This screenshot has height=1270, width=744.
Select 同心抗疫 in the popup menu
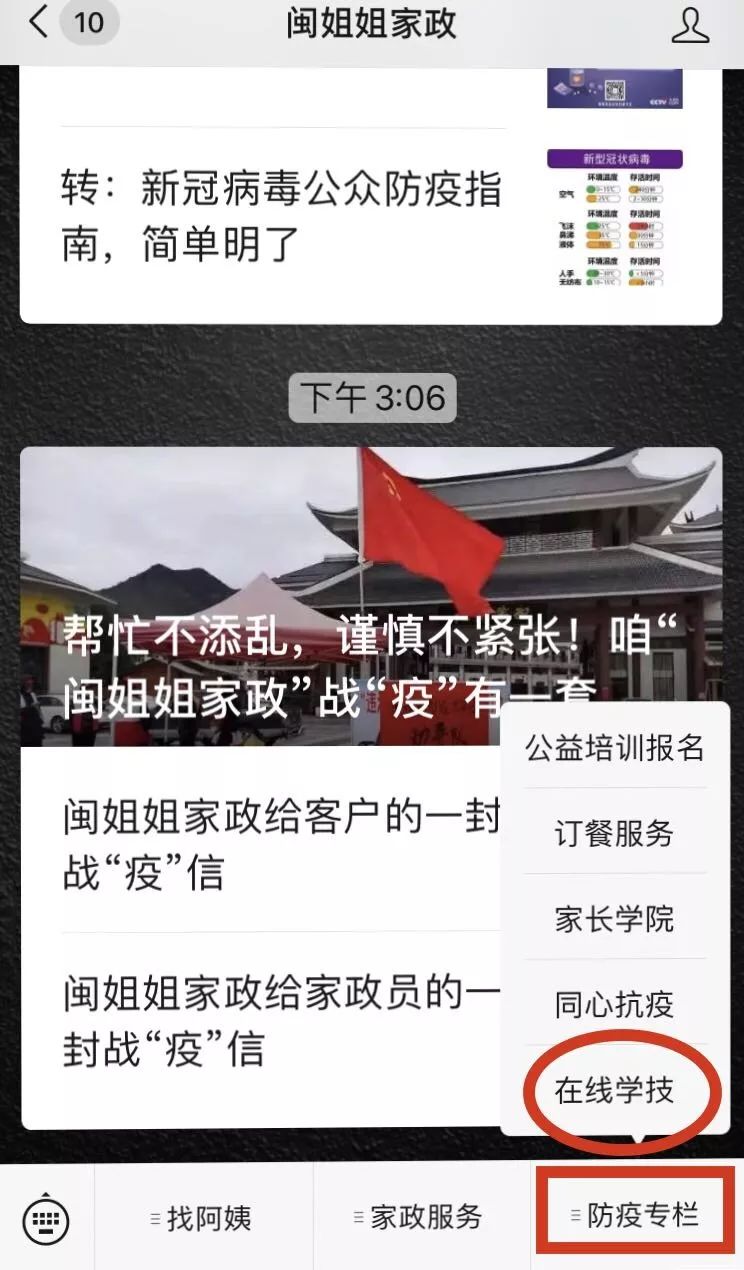(x=615, y=1004)
